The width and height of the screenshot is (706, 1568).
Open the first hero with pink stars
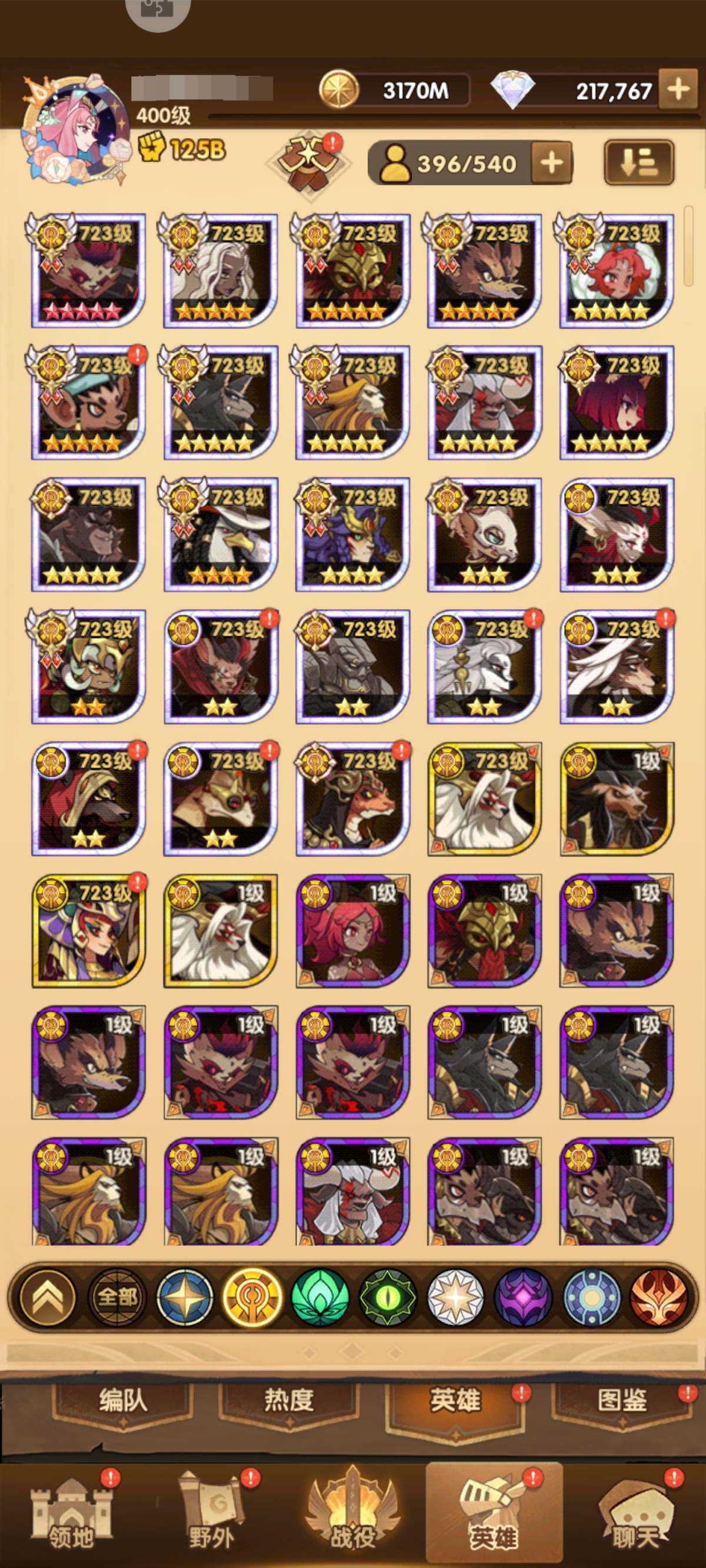(x=88, y=271)
